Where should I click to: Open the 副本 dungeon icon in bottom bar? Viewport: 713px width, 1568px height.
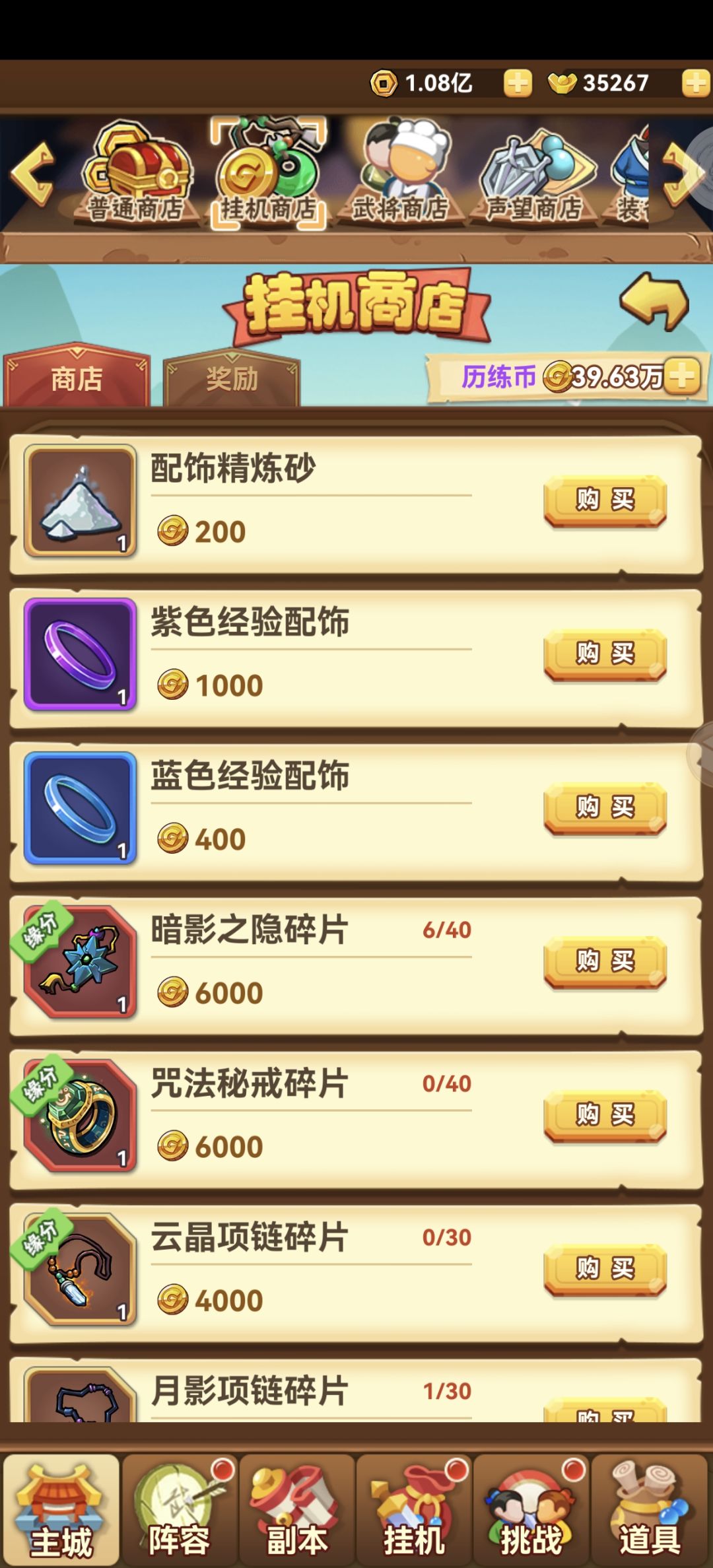(x=296, y=1512)
